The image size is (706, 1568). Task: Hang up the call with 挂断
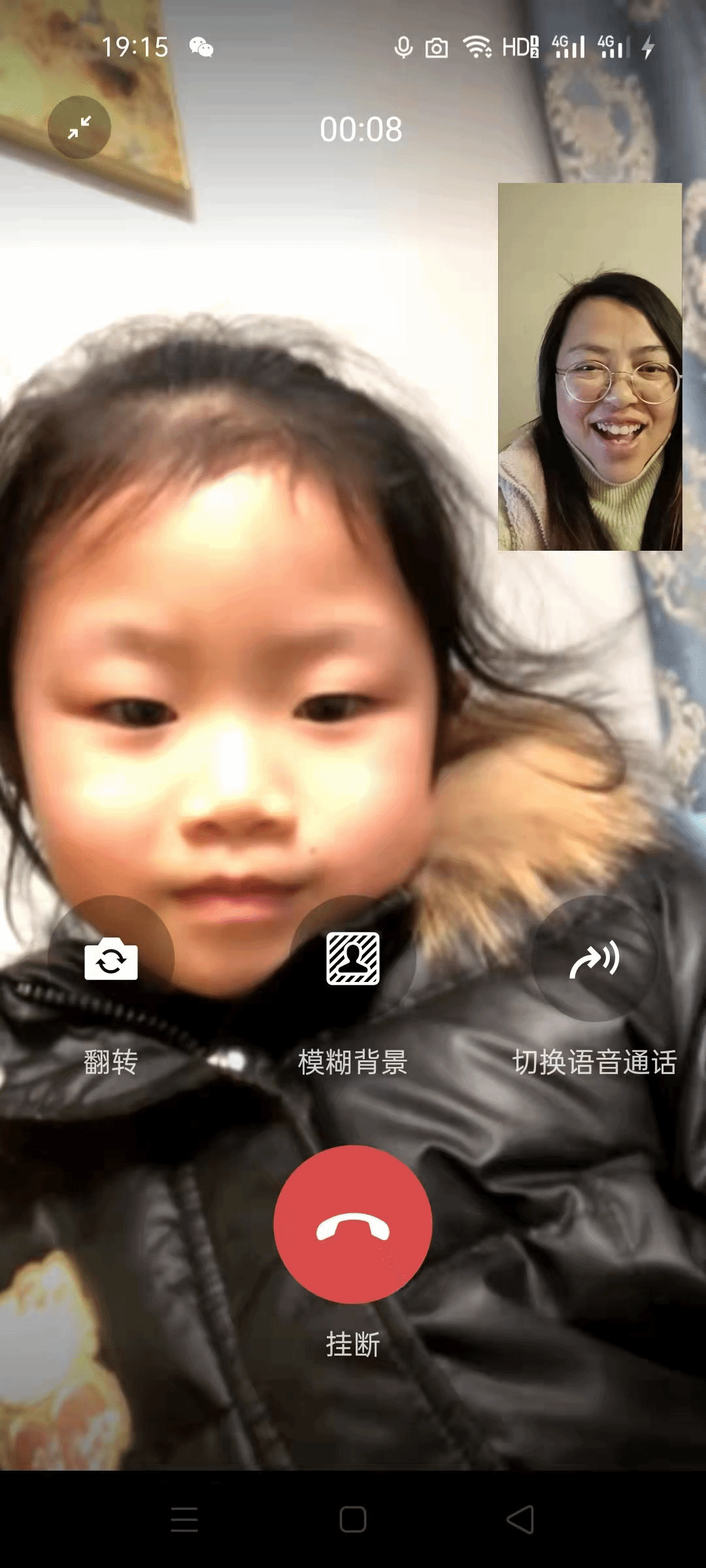click(x=353, y=1224)
